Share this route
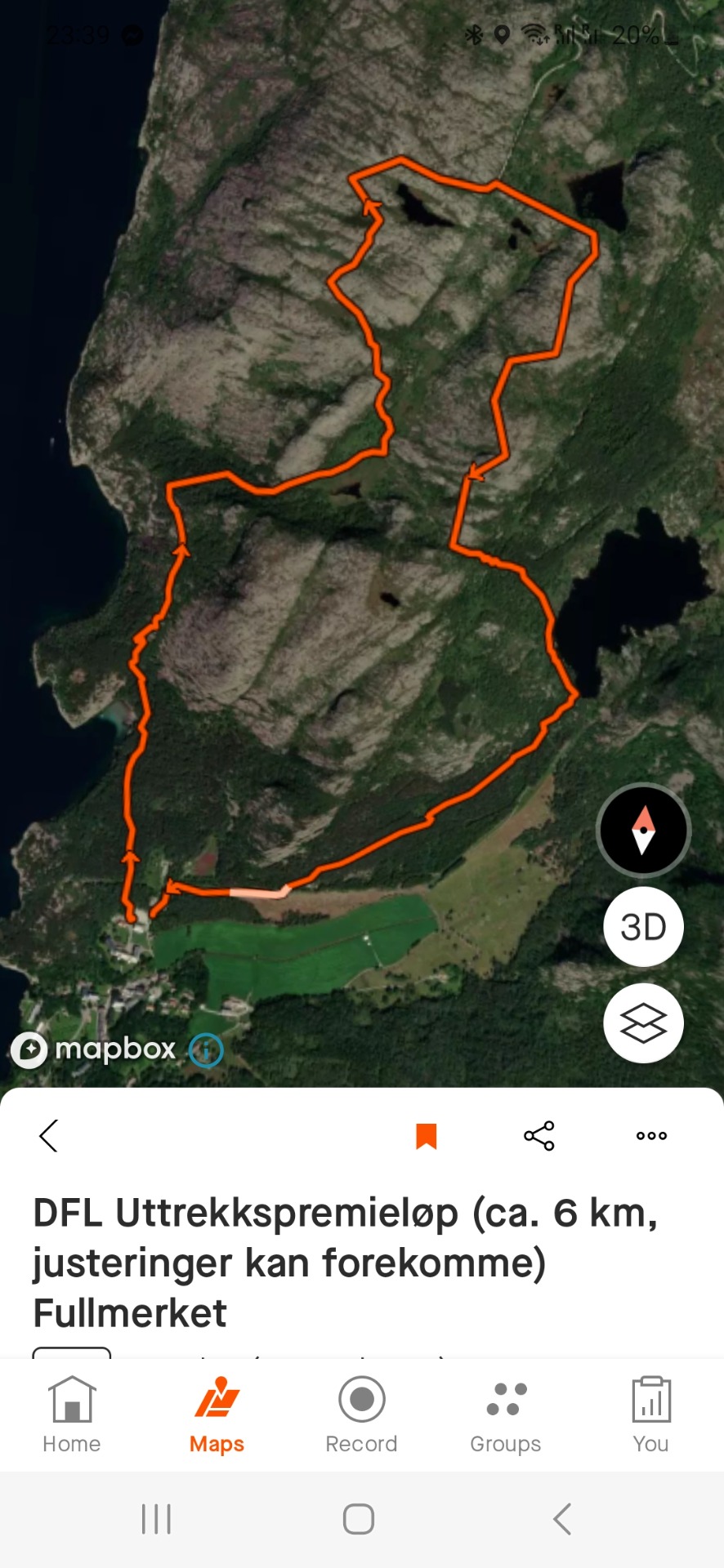 (x=539, y=1135)
